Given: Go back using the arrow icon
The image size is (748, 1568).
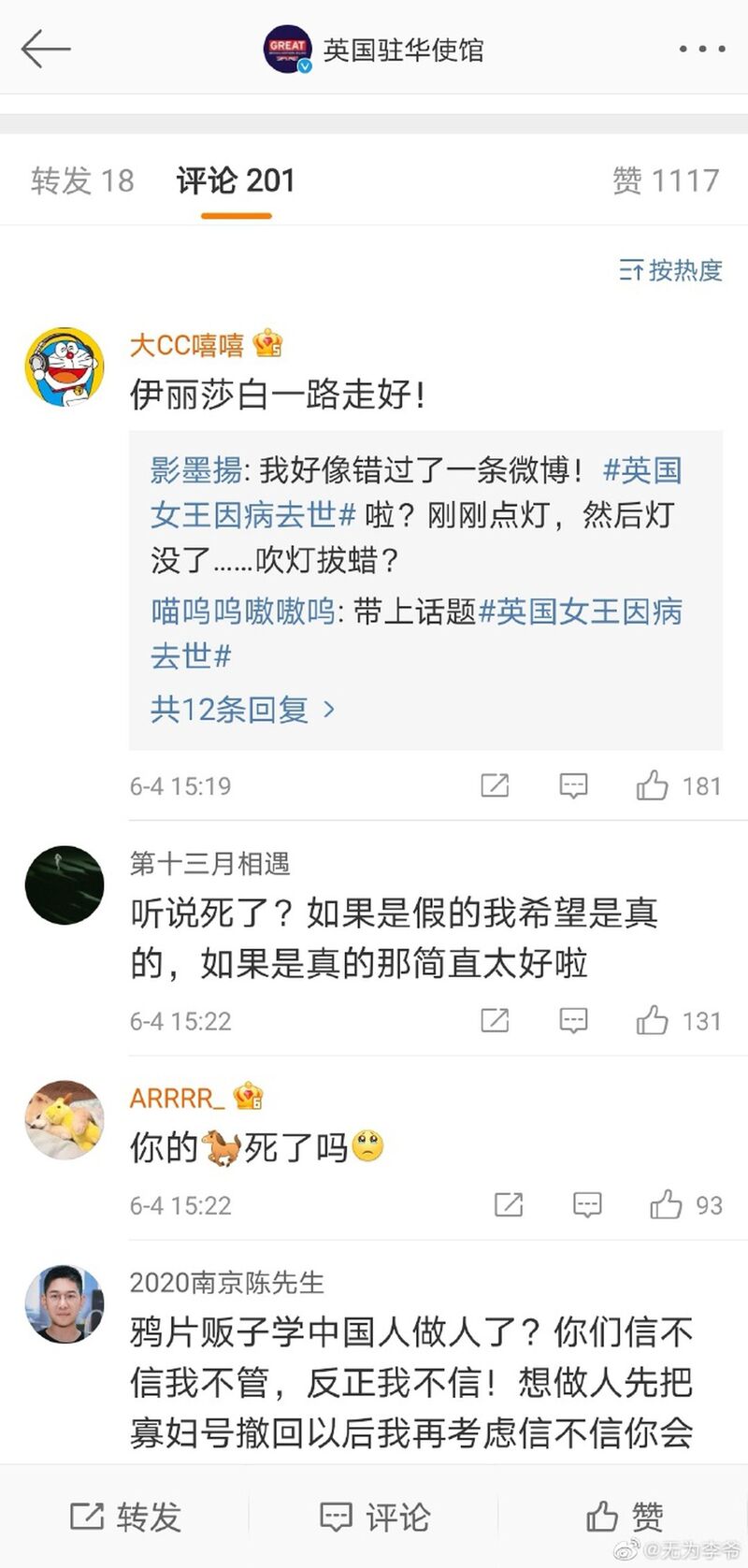Looking at the screenshot, I should point(45,49).
